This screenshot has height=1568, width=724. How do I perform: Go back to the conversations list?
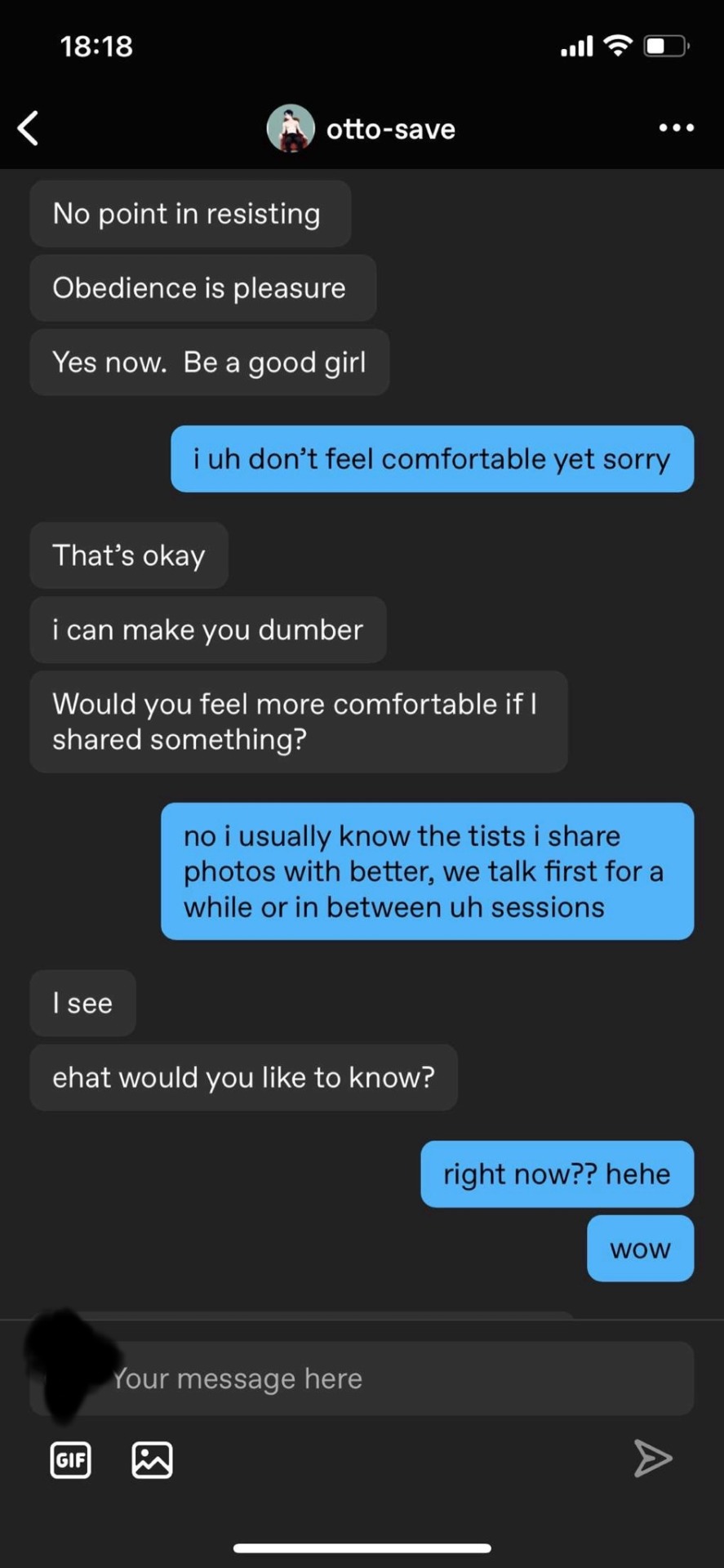29,128
